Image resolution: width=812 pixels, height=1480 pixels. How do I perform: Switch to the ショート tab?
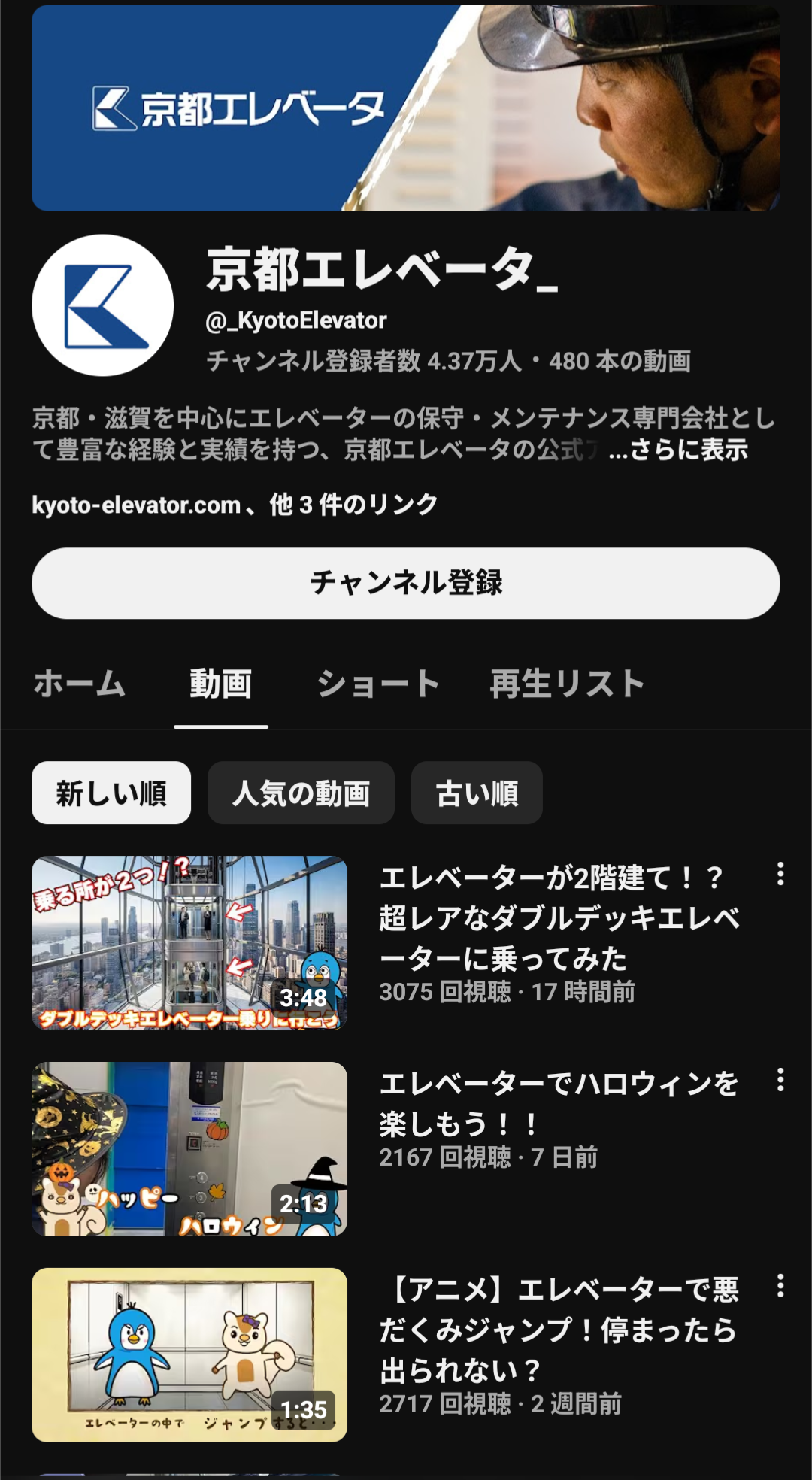pos(378,684)
